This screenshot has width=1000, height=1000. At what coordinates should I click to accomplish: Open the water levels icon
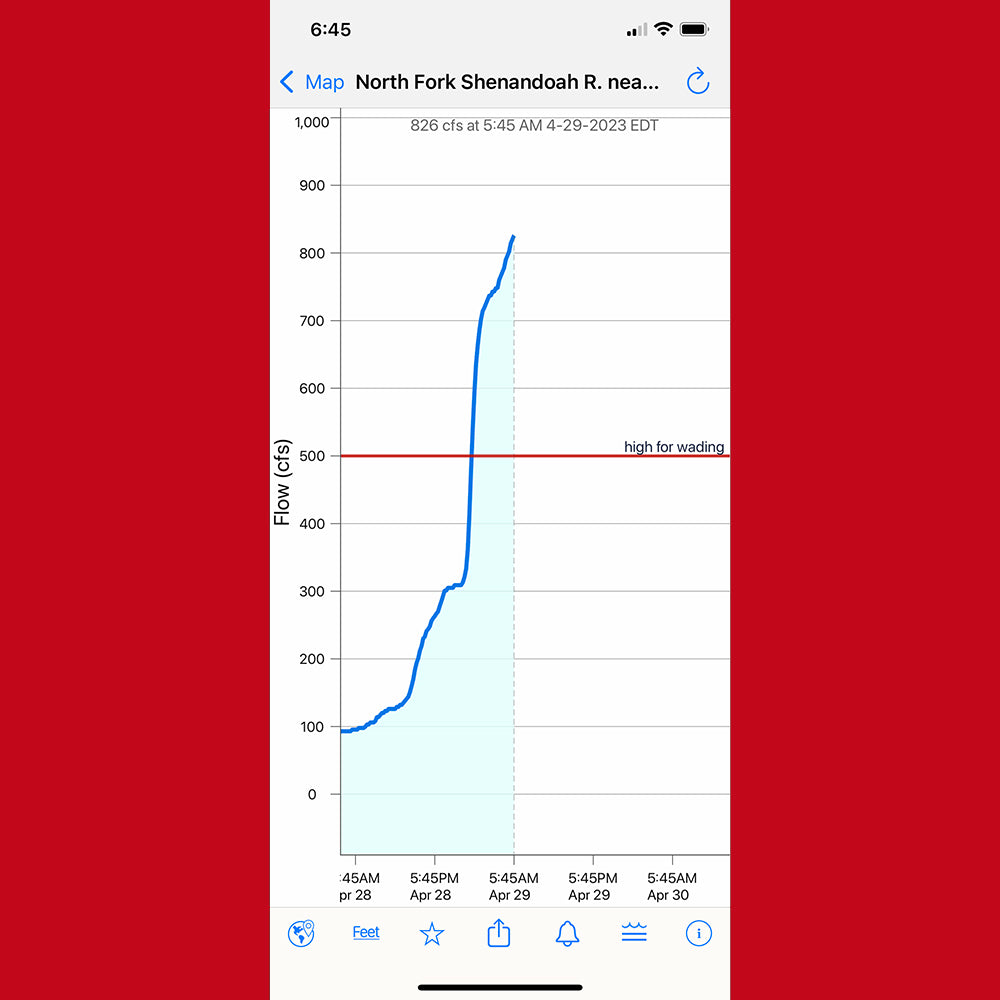point(634,934)
